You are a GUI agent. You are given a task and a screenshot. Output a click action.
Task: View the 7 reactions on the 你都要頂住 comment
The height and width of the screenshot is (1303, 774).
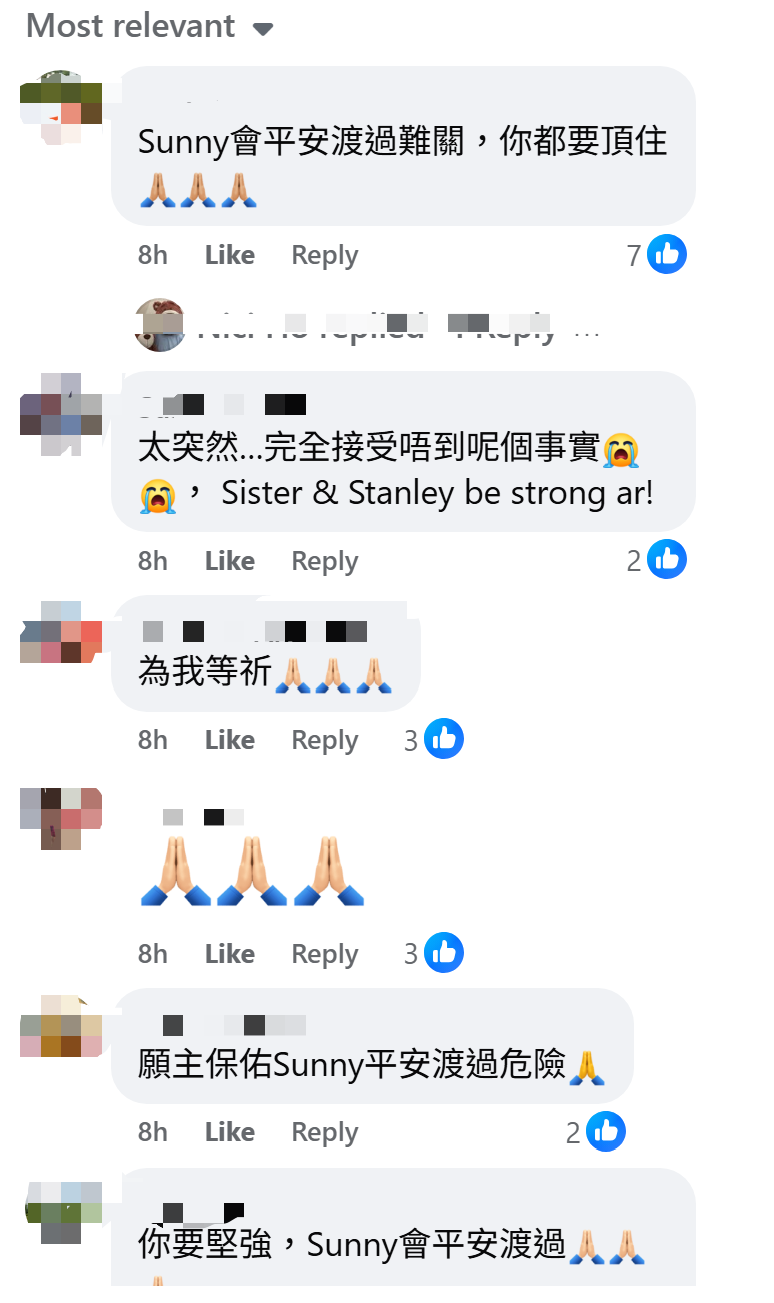(657, 256)
